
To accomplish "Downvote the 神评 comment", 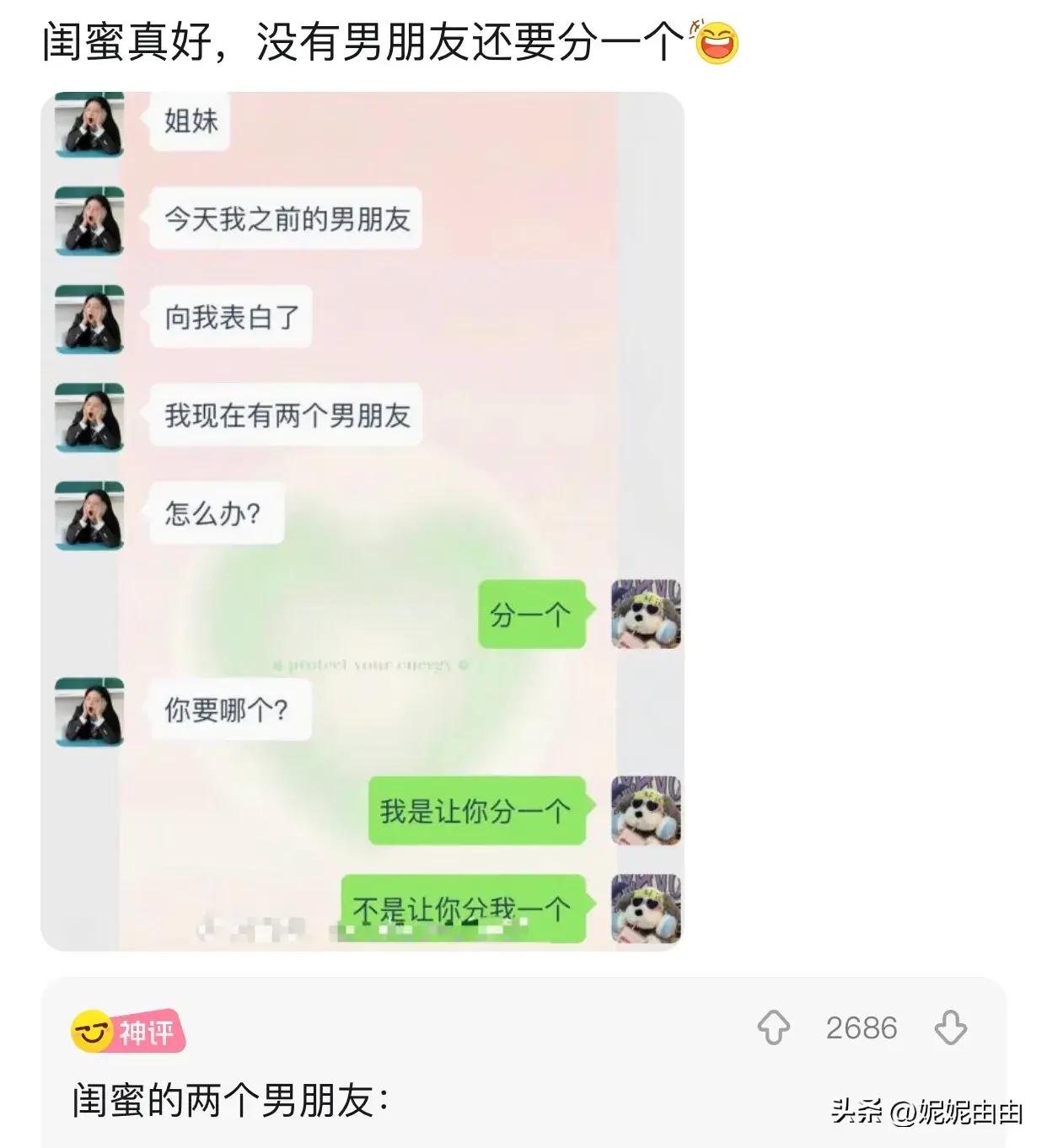I will pyautogui.click(x=950, y=1027).
